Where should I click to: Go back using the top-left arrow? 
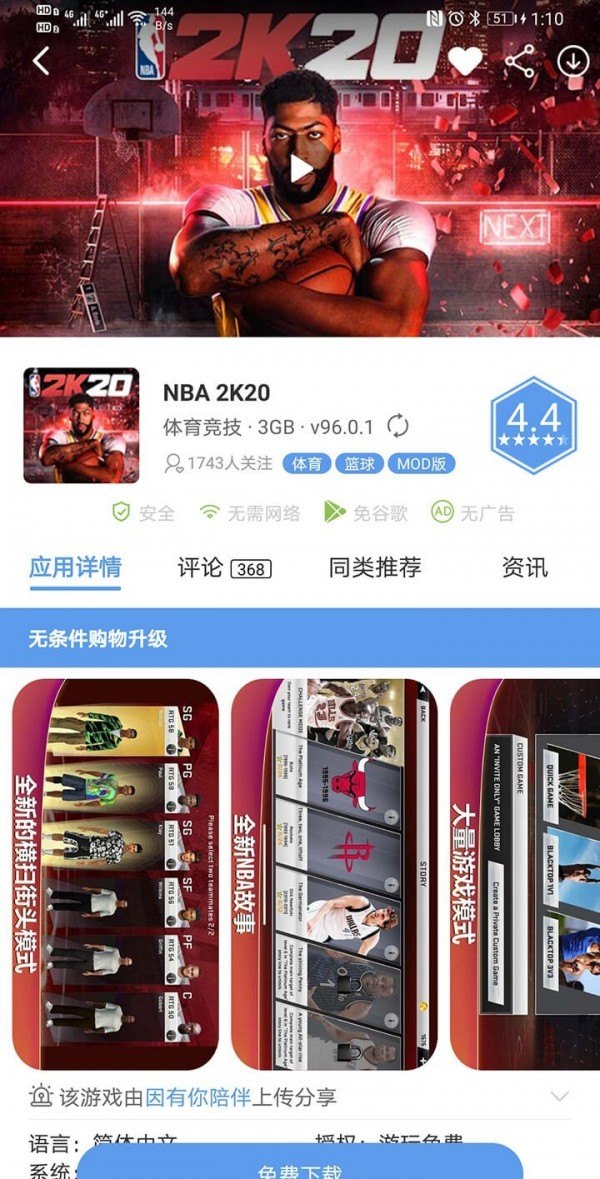41,61
